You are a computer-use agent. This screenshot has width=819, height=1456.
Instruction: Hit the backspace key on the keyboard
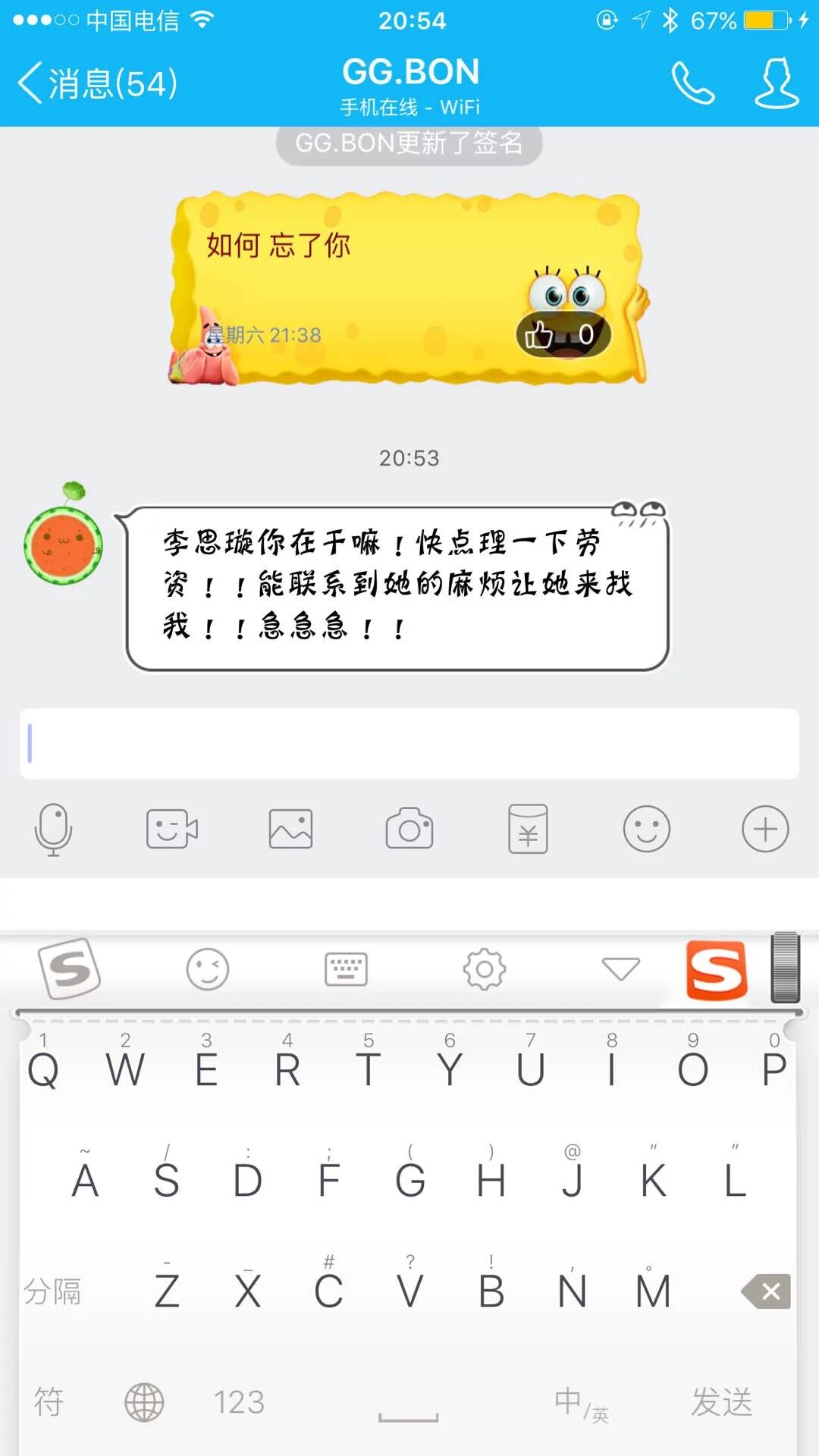click(x=767, y=1291)
